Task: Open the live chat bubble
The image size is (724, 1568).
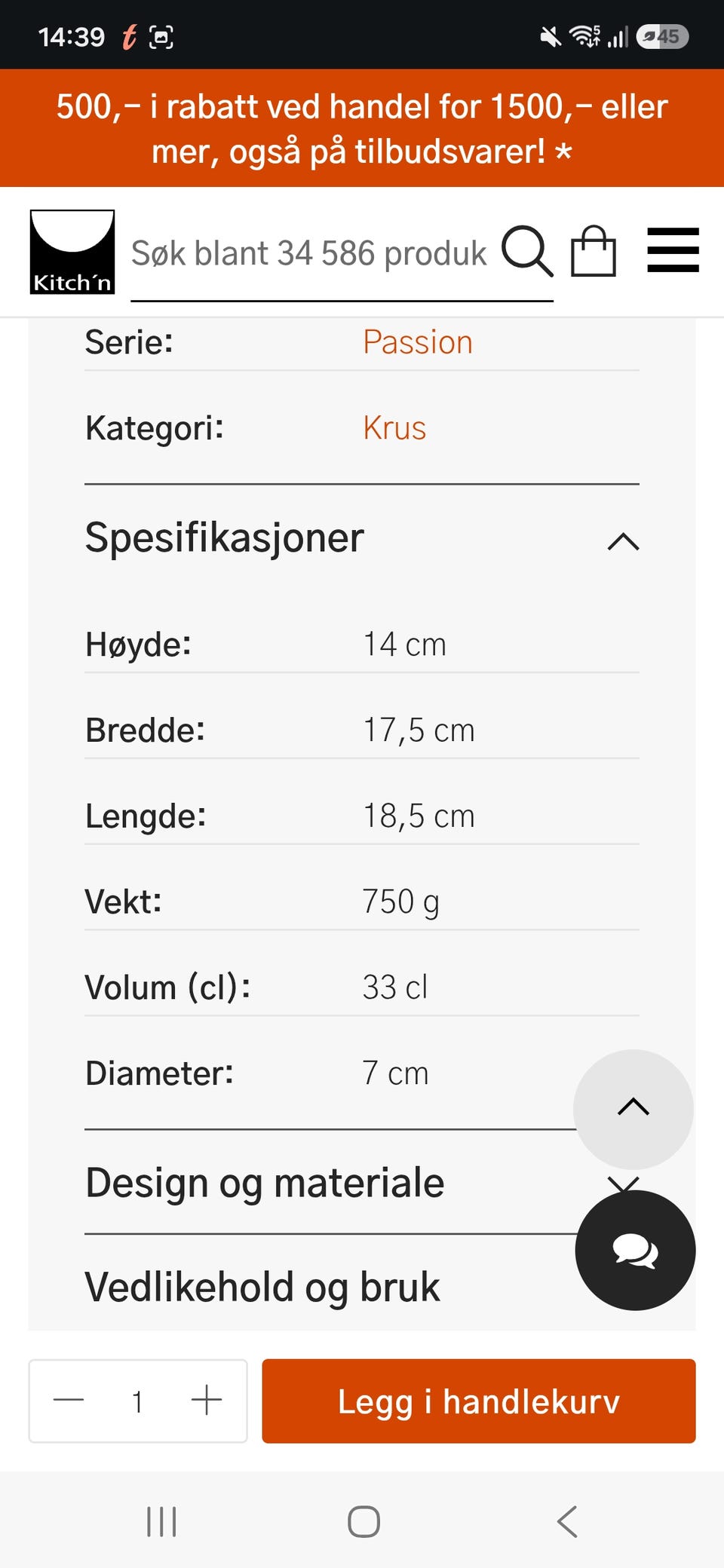Action: (635, 1251)
